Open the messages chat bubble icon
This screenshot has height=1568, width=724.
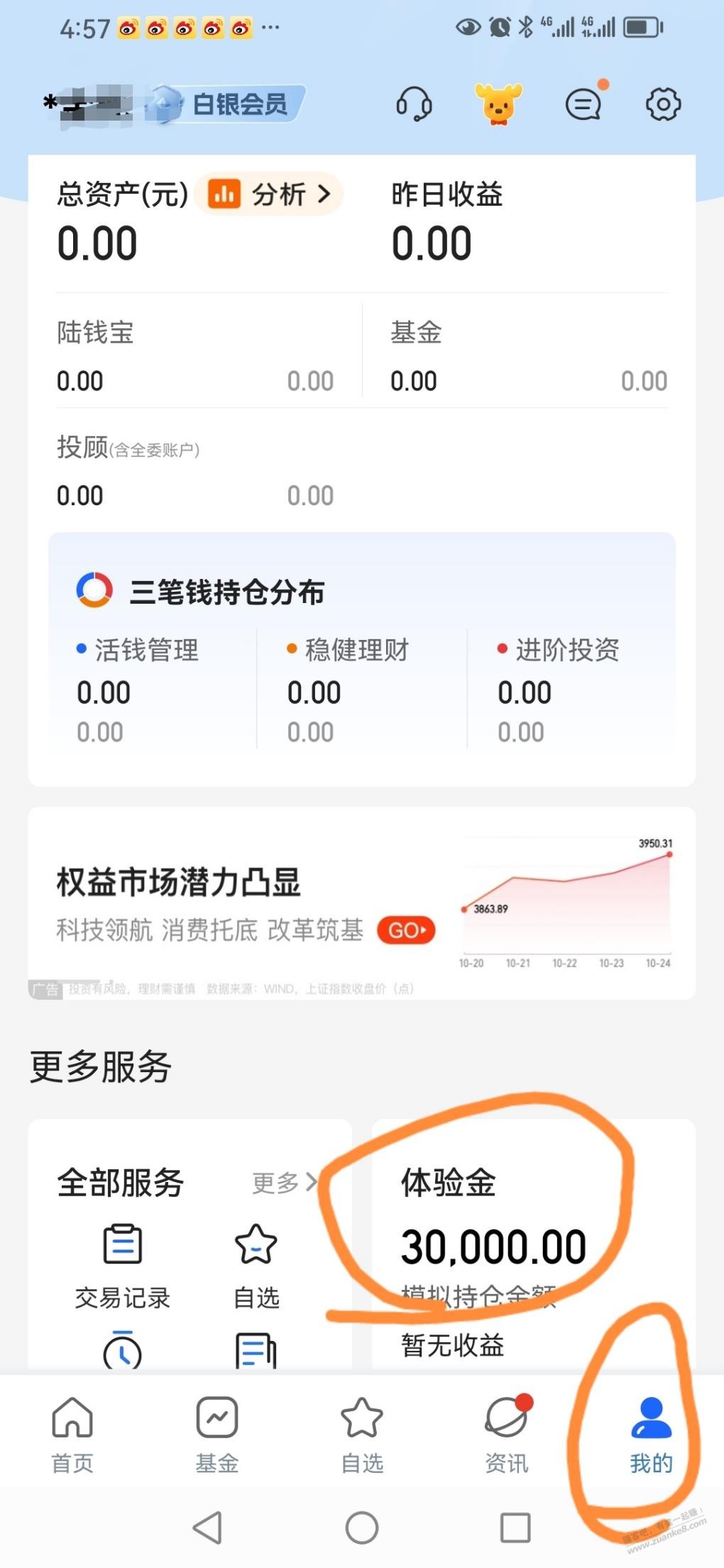tap(583, 105)
